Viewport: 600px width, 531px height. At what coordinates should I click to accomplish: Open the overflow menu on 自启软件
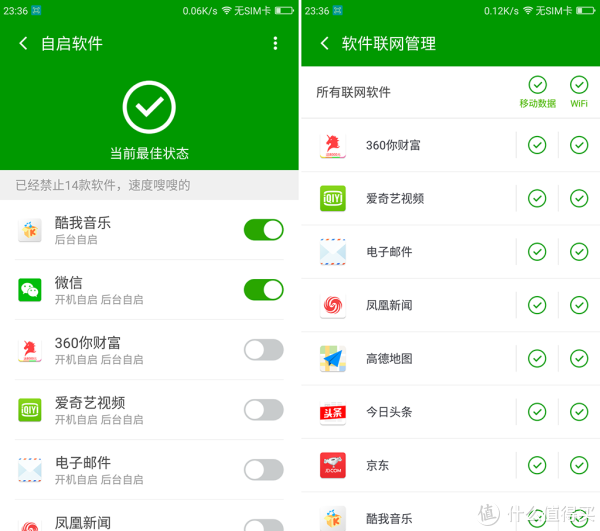[x=276, y=44]
